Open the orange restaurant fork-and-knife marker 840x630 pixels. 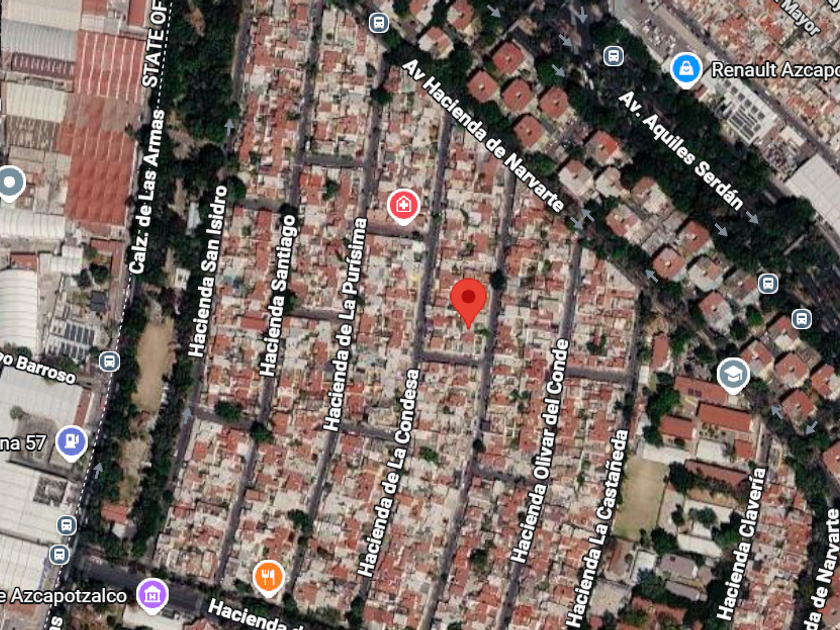click(268, 579)
